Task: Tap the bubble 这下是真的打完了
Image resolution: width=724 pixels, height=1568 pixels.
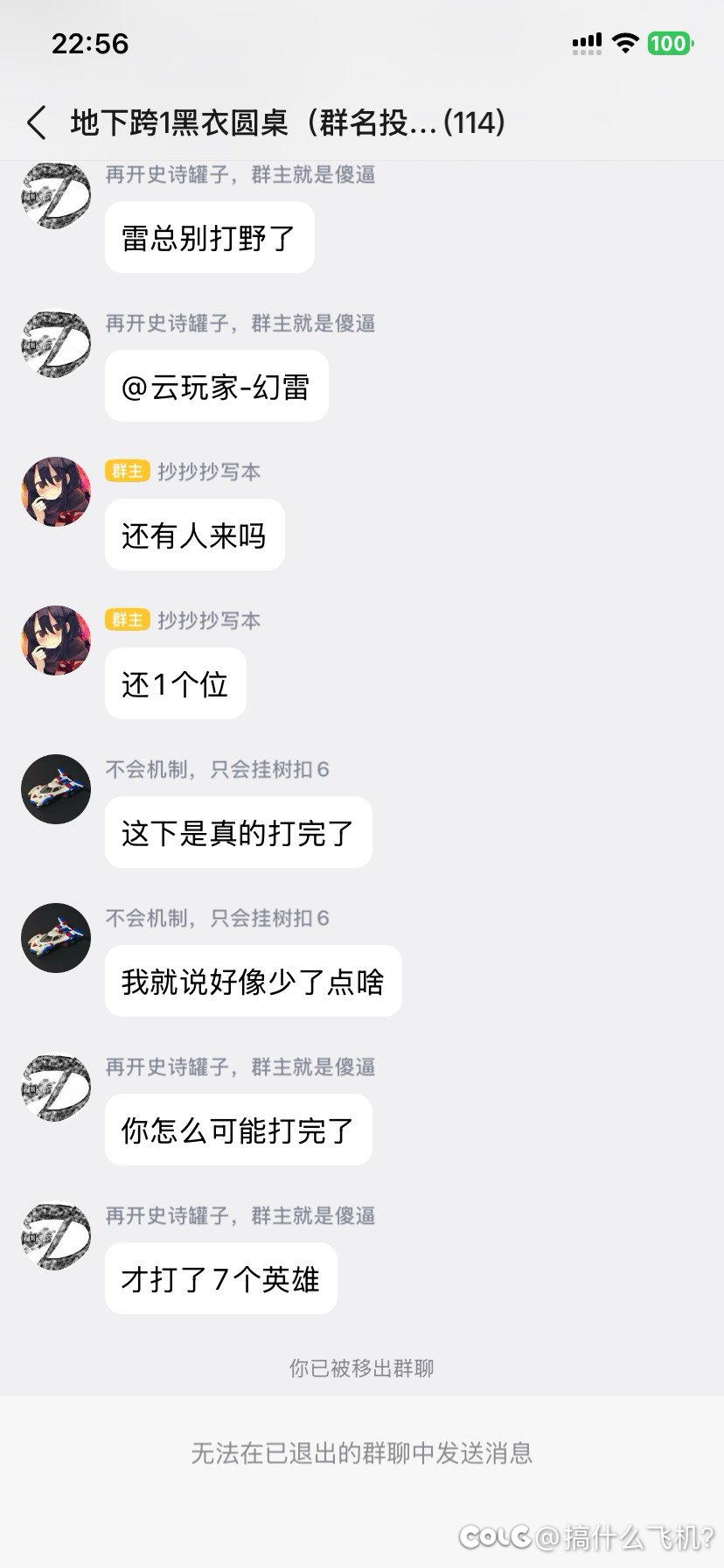Action: tap(238, 832)
